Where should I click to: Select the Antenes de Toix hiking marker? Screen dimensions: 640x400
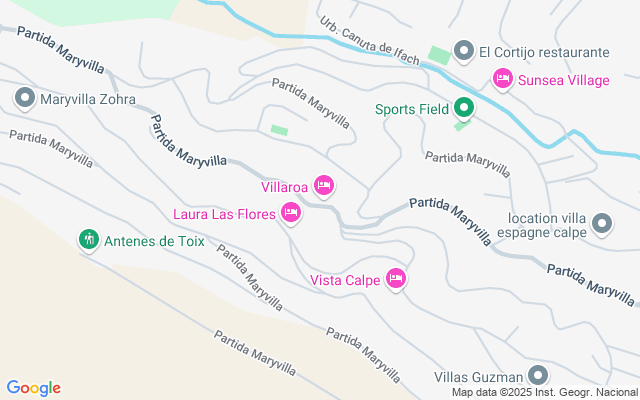(89, 239)
